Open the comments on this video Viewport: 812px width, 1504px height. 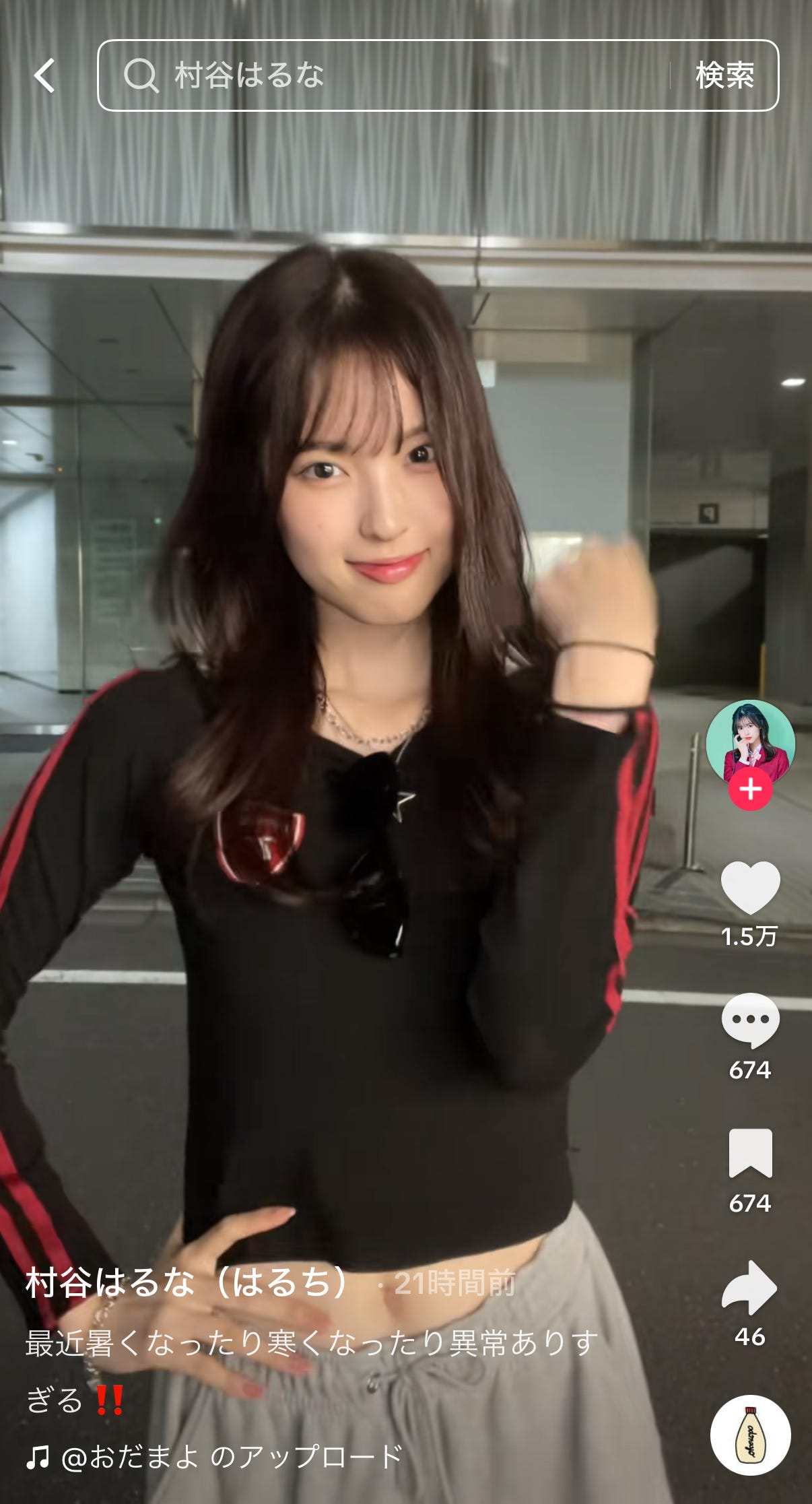point(750,1020)
